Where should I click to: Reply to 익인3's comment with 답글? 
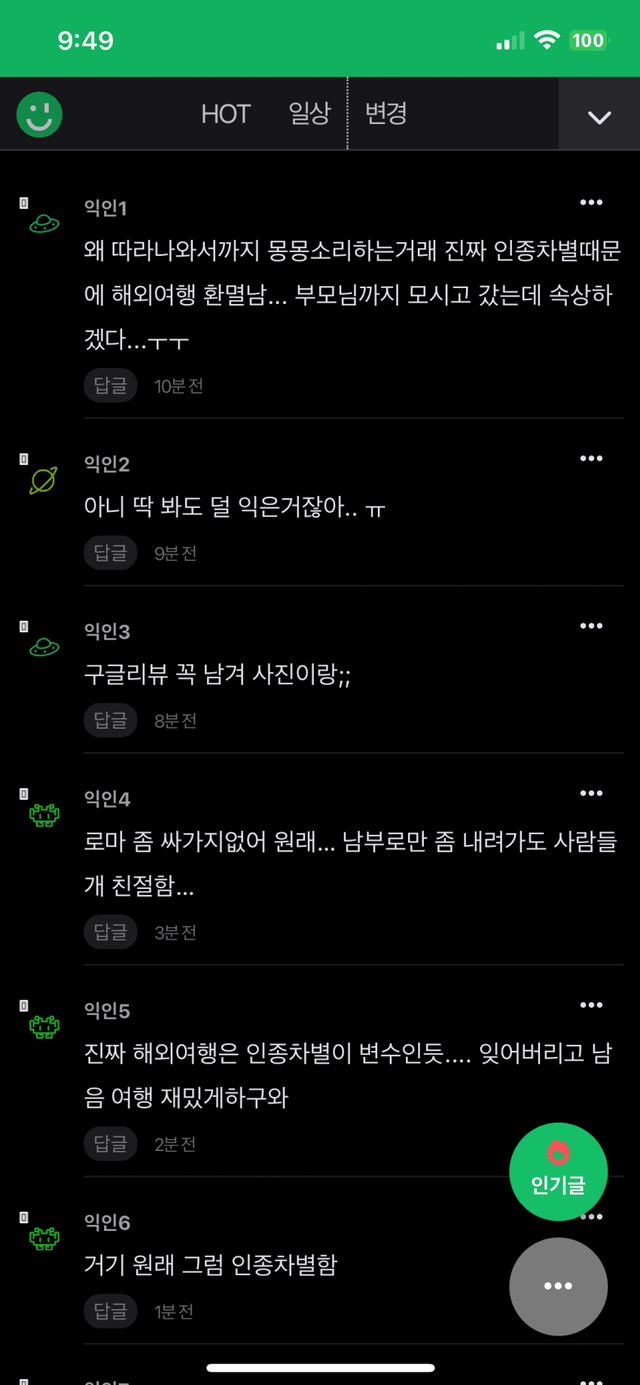110,720
